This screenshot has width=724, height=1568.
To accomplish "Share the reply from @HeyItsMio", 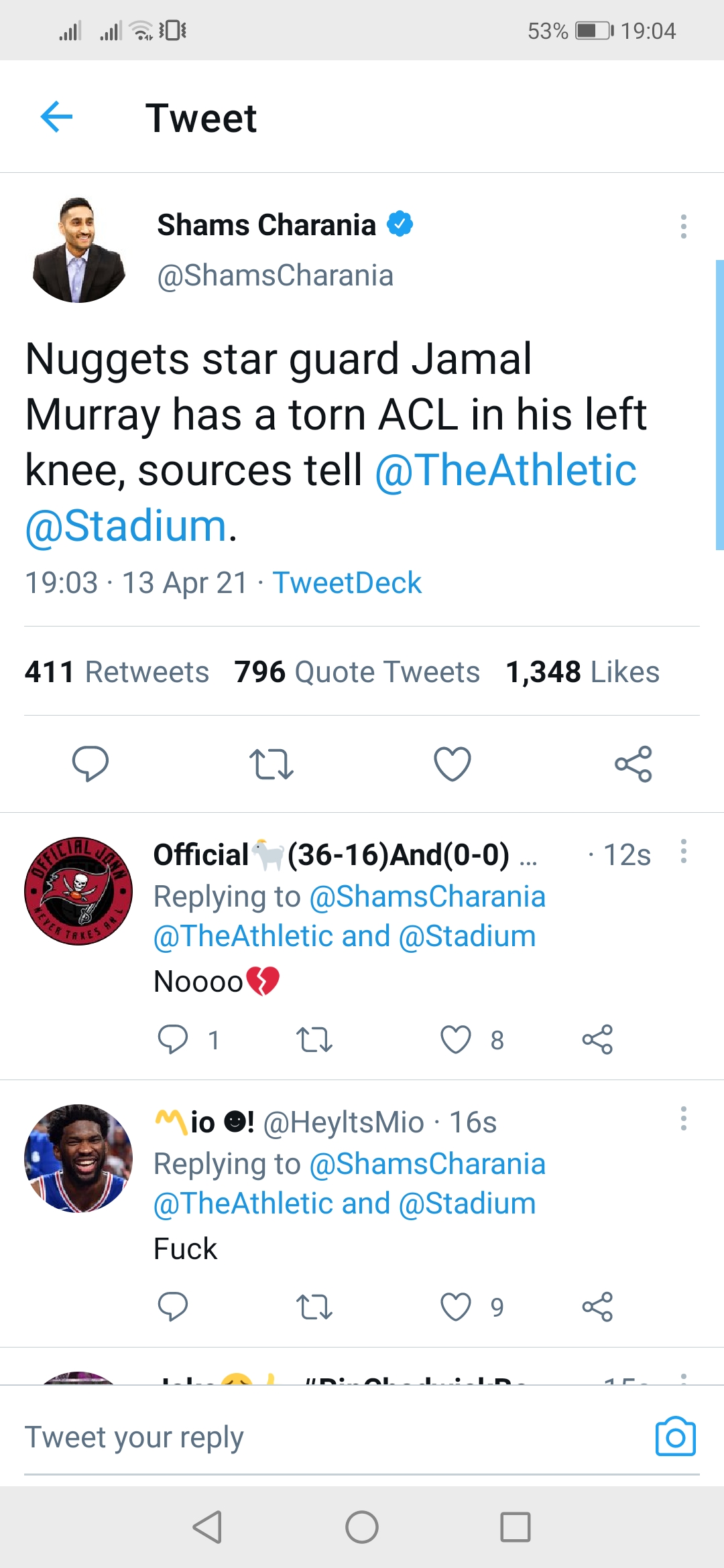I will pyautogui.click(x=597, y=1305).
